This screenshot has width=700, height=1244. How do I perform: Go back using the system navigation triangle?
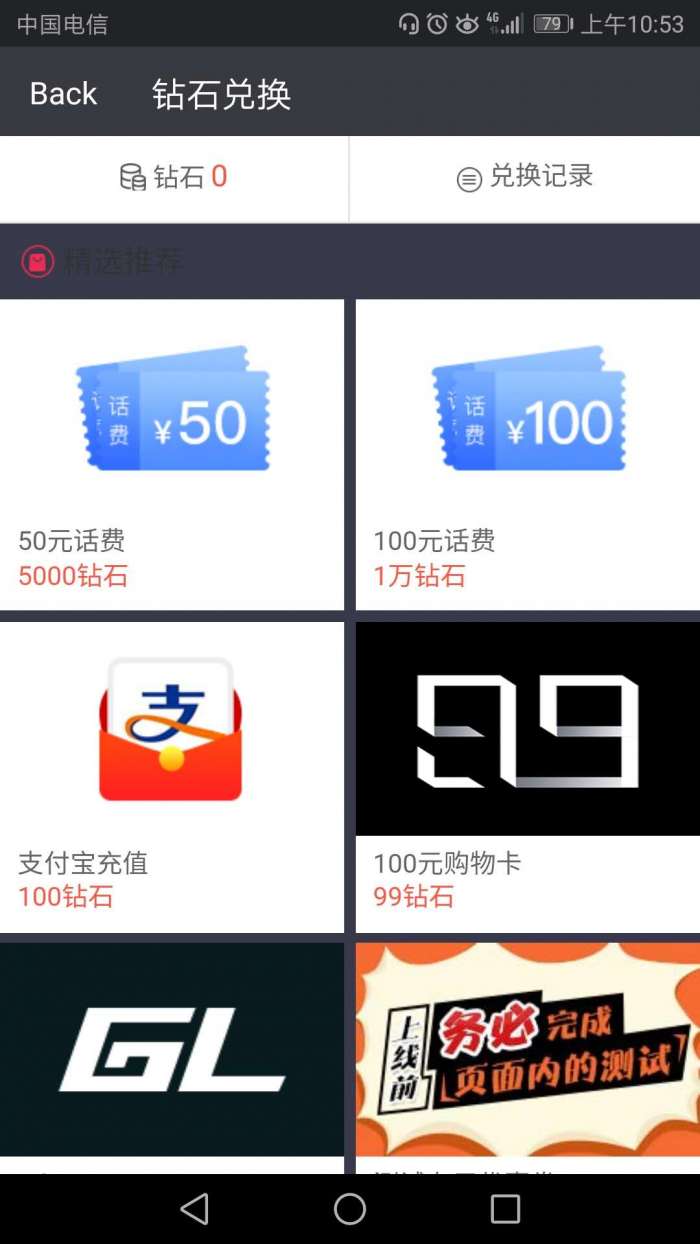tap(195, 1209)
